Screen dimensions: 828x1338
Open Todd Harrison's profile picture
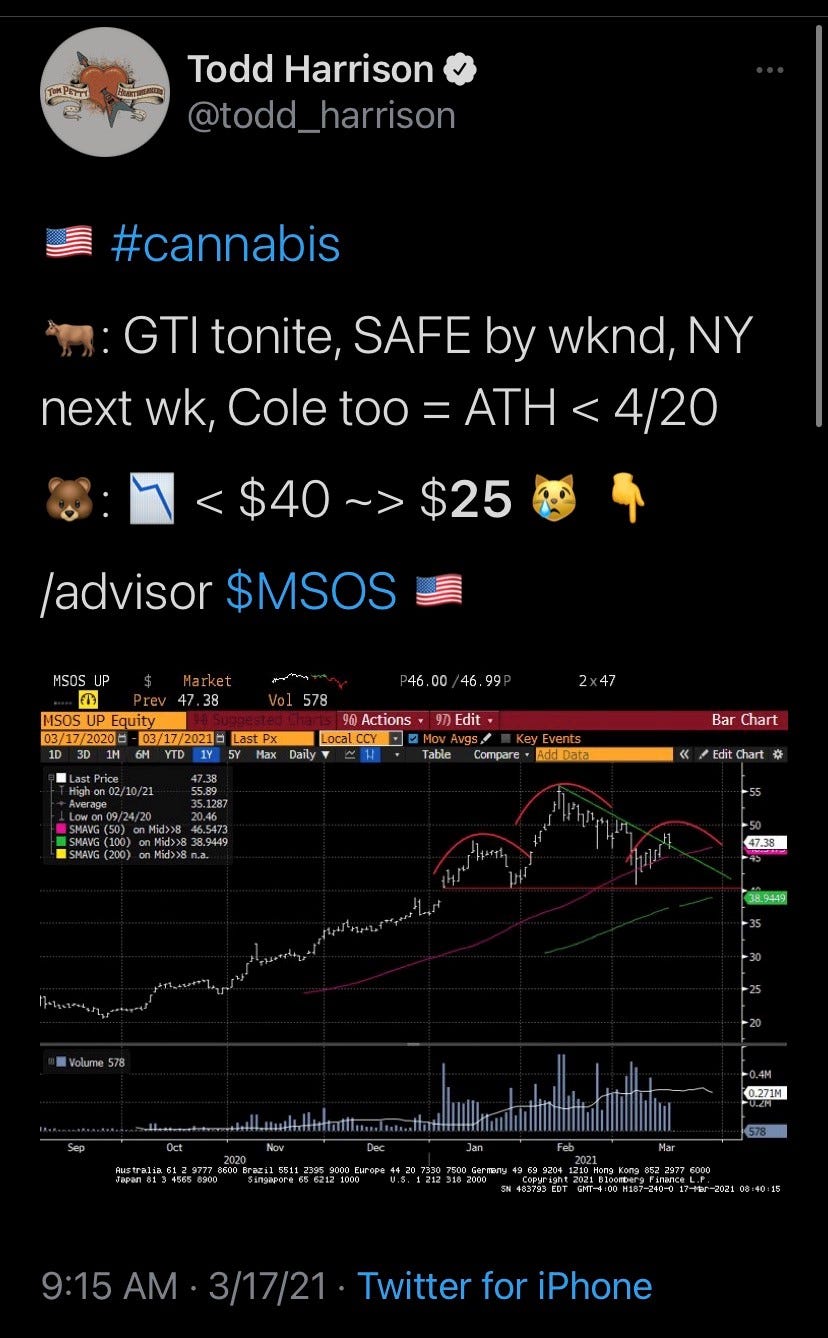click(x=104, y=92)
